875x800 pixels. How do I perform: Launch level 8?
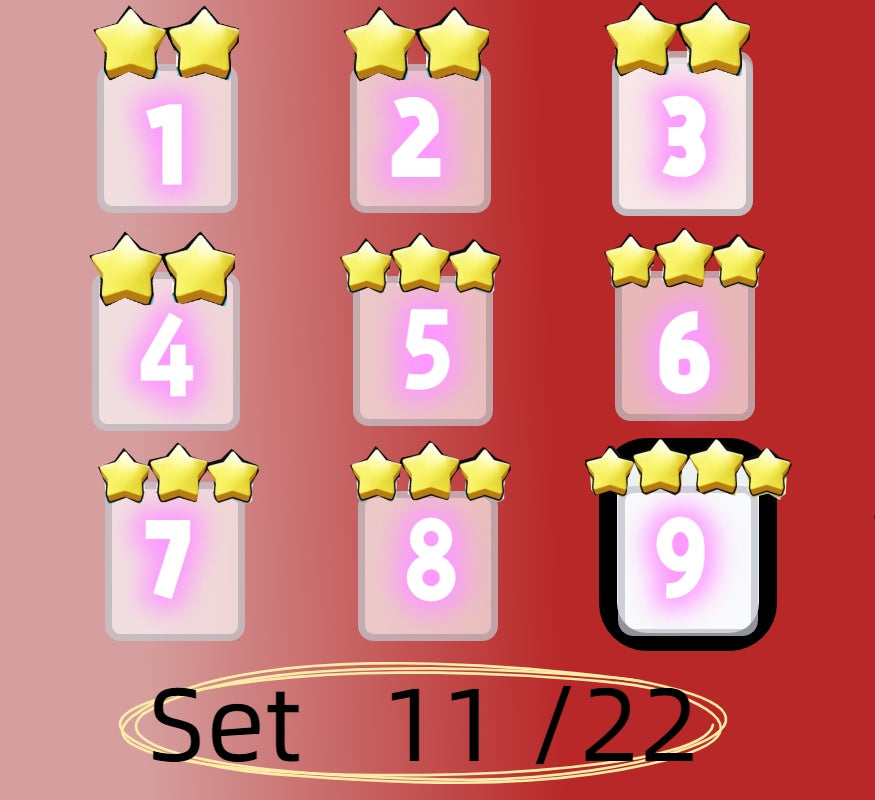(428, 563)
